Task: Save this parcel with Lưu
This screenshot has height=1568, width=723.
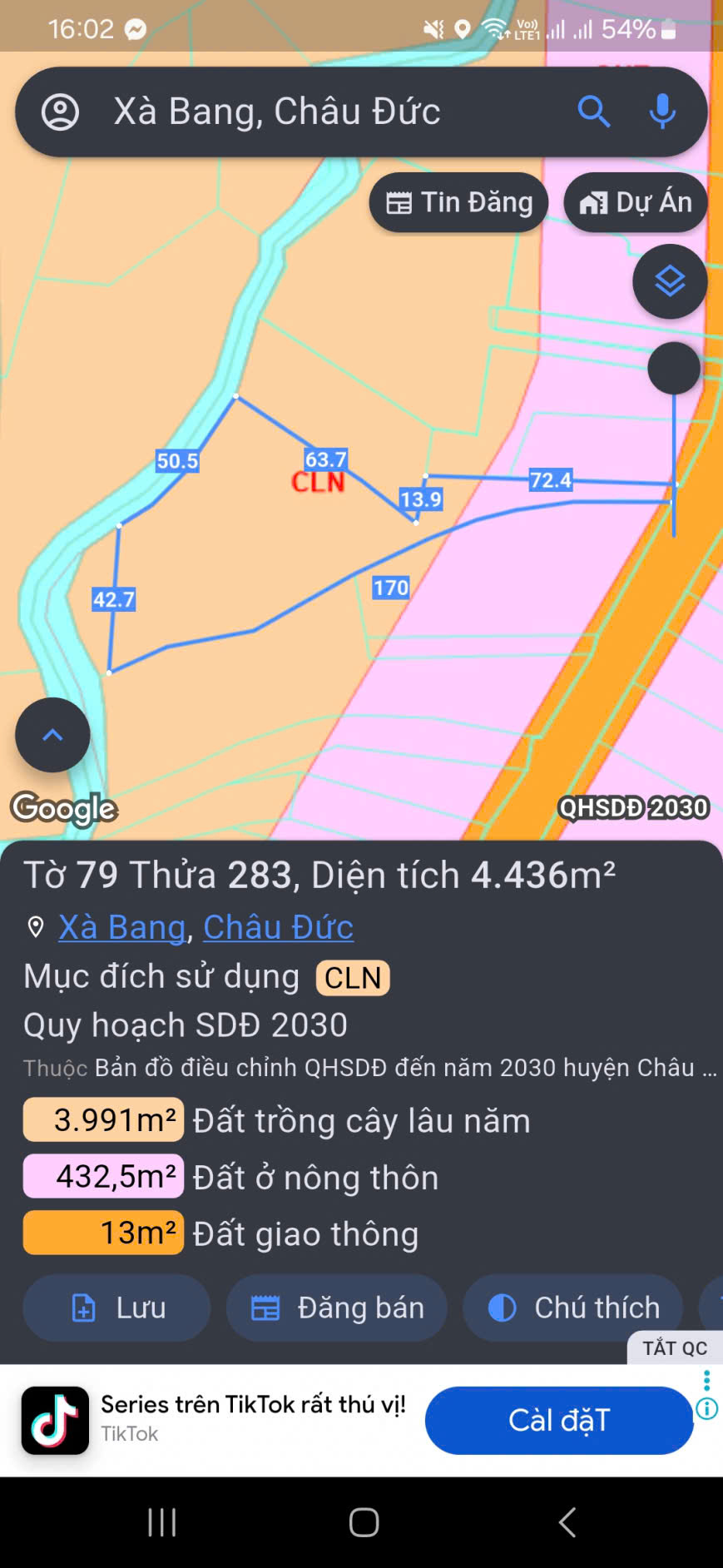Action: click(x=116, y=1307)
